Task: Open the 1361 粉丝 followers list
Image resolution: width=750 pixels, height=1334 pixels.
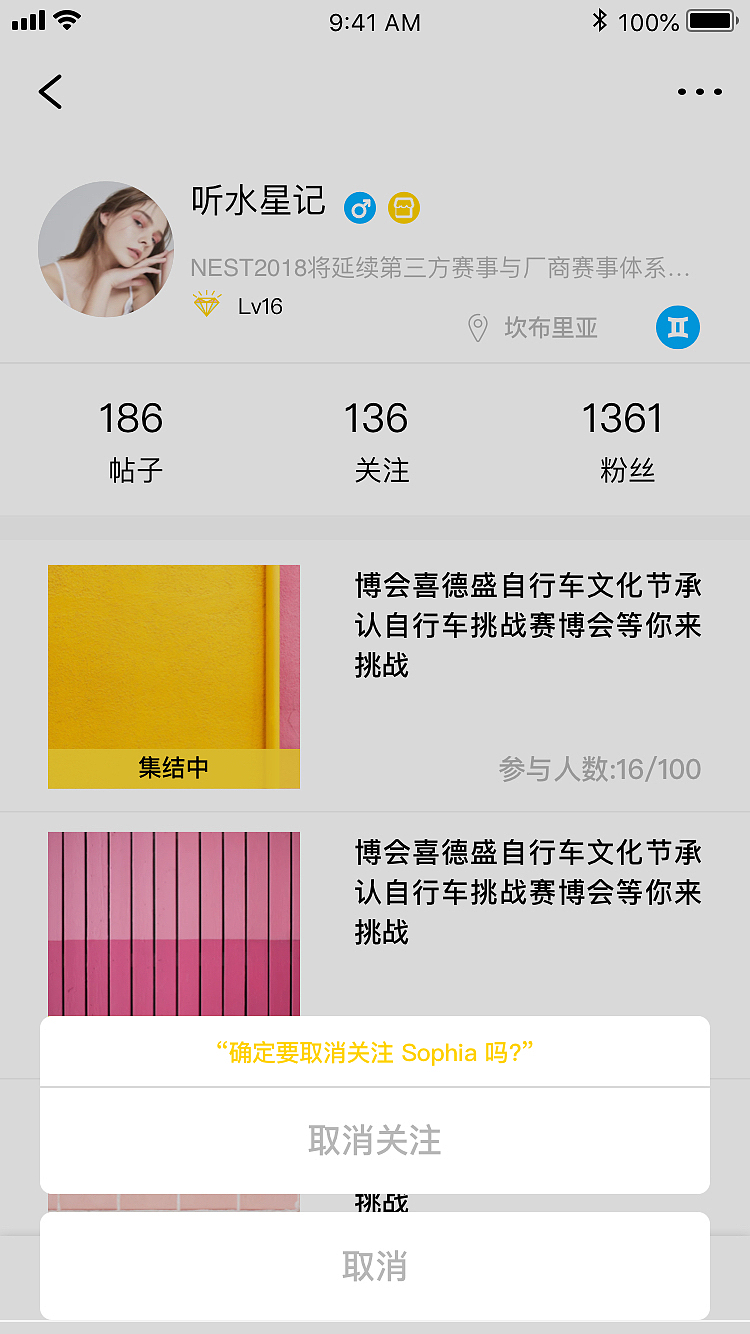Action: click(x=625, y=438)
